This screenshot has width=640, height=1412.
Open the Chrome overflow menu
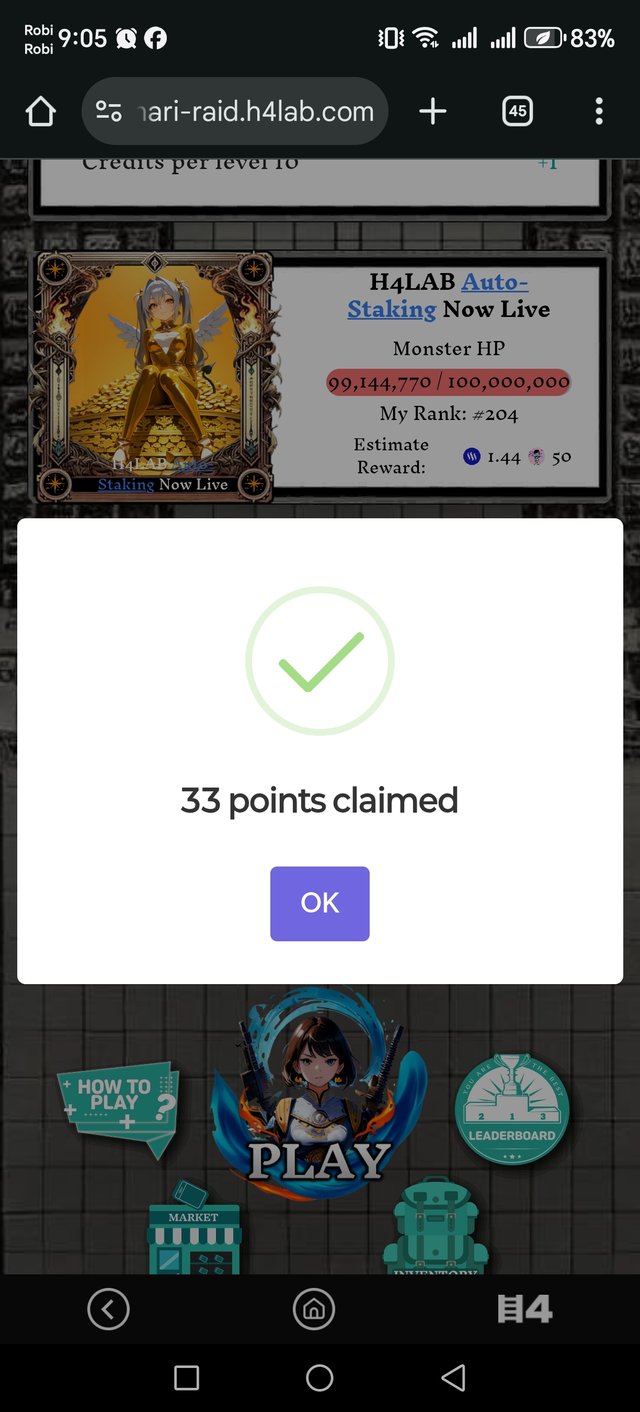598,112
